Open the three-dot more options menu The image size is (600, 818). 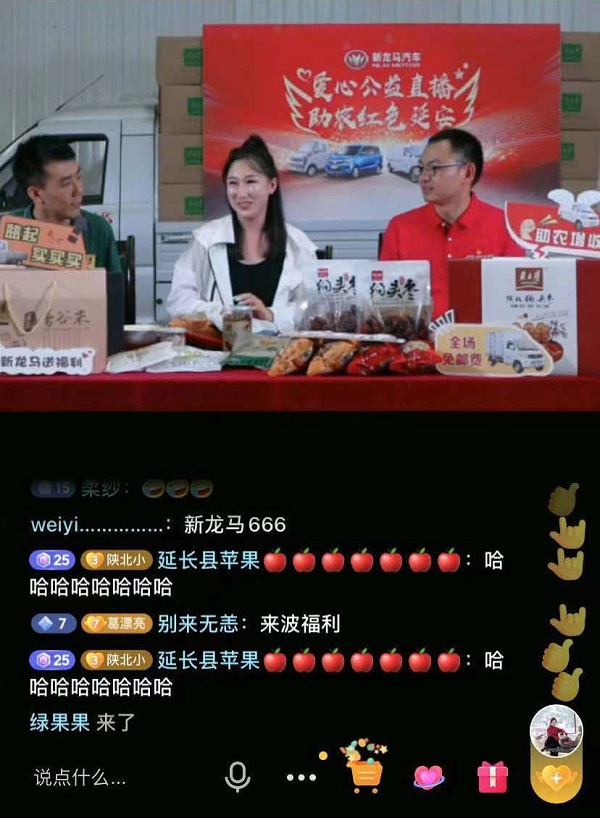(x=301, y=777)
